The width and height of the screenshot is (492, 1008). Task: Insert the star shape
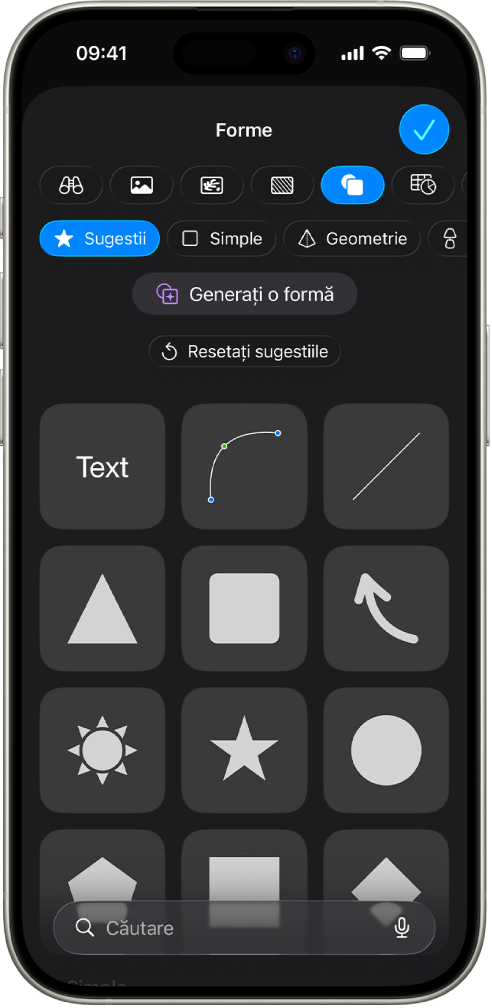point(244,750)
